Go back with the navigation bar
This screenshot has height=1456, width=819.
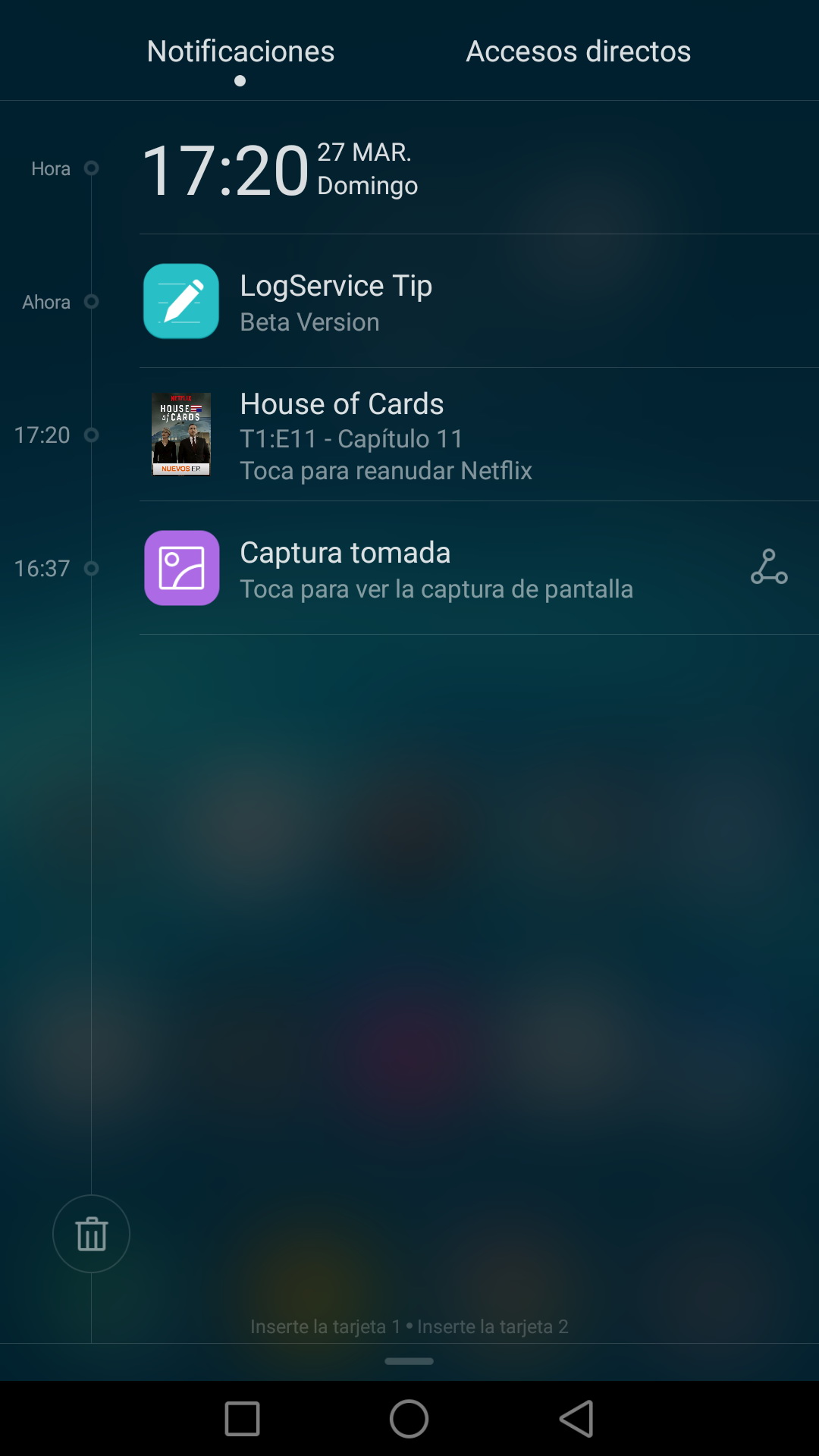click(576, 1418)
